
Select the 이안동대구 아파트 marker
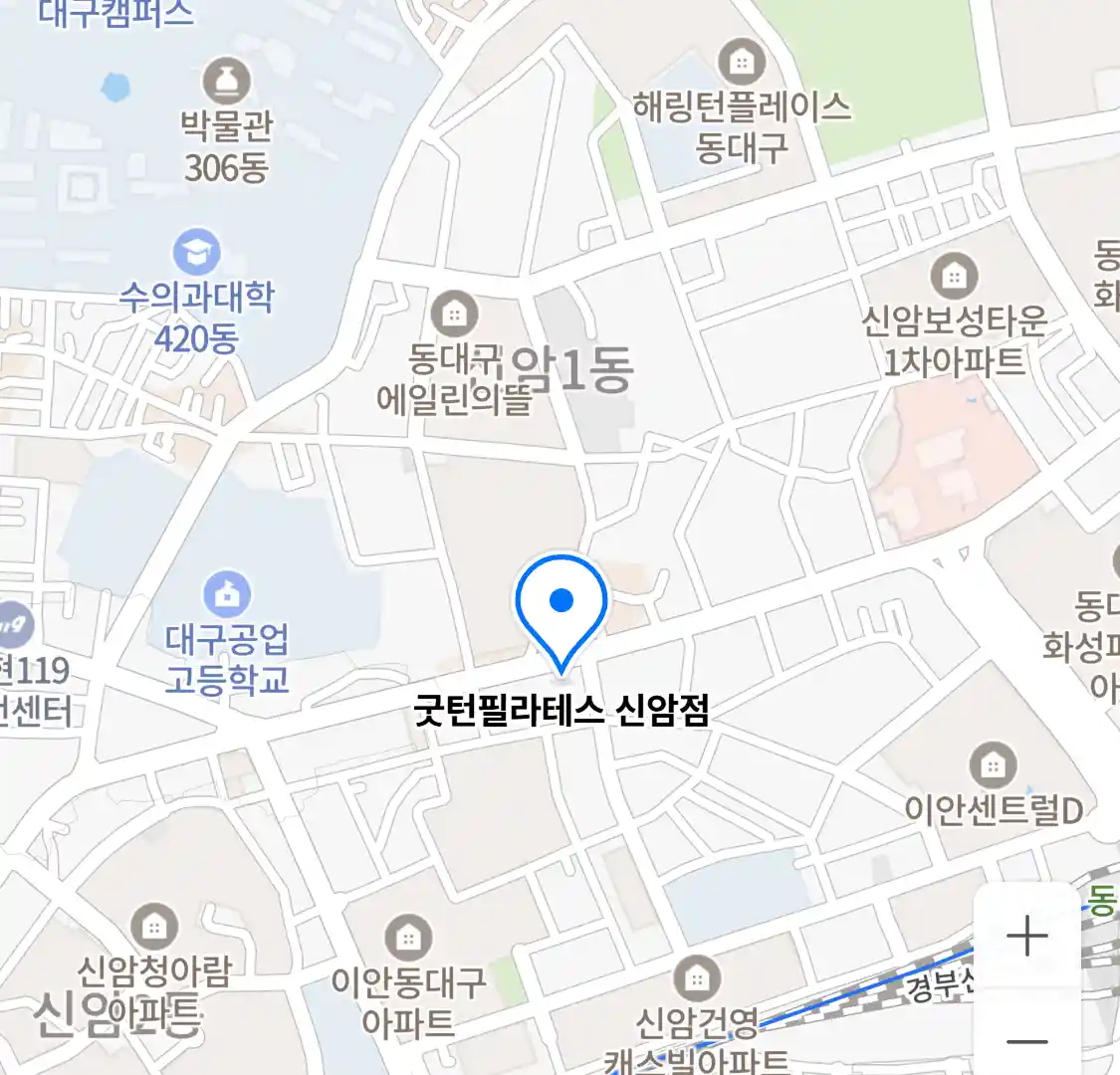[408, 938]
